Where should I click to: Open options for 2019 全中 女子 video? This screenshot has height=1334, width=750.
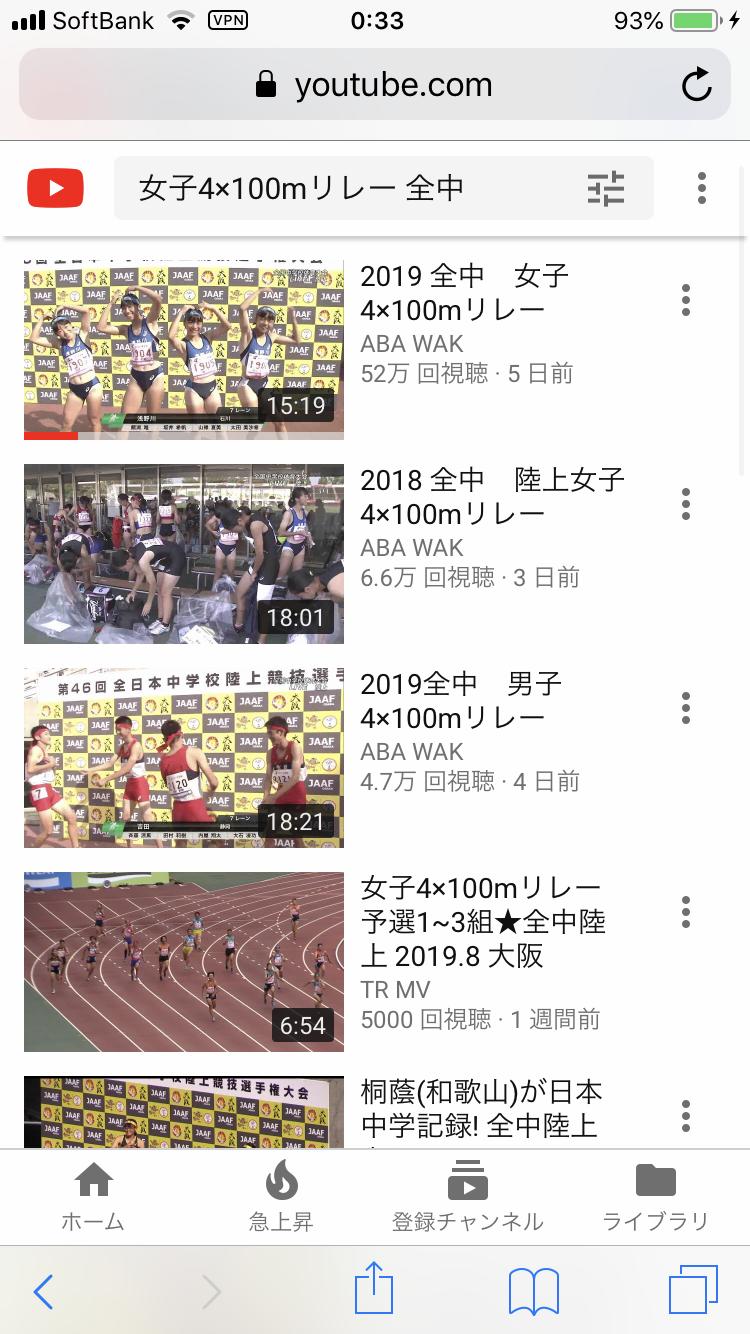(x=686, y=300)
